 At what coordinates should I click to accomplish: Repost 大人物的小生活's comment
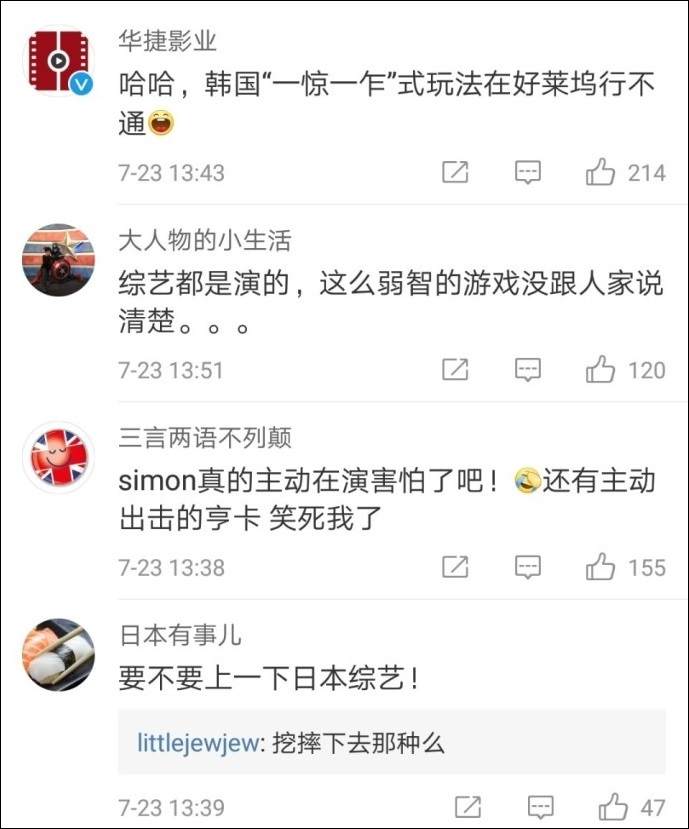point(455,370)
